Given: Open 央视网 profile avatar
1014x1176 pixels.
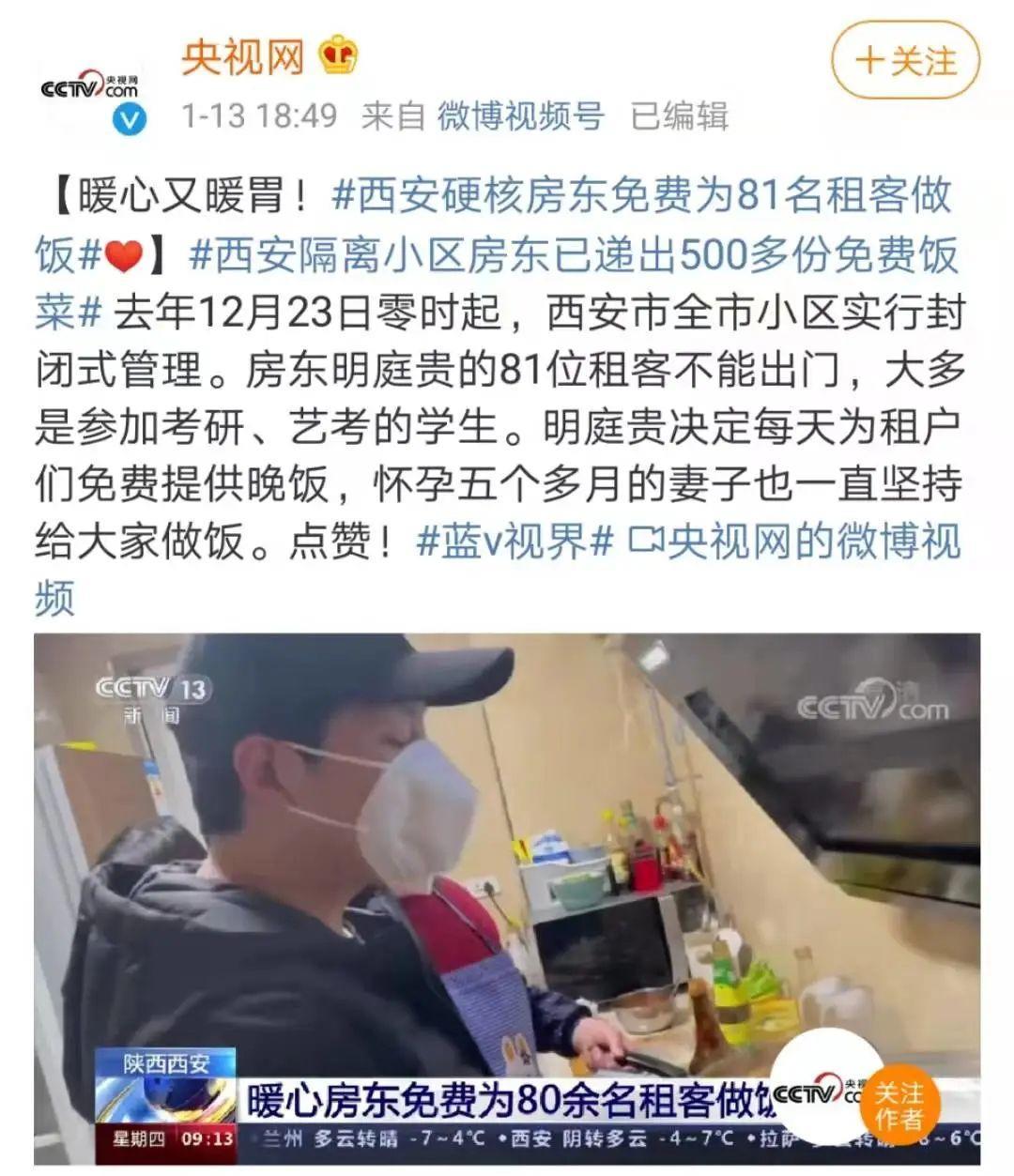Looking at the screenshot, I should click(90, 89).
